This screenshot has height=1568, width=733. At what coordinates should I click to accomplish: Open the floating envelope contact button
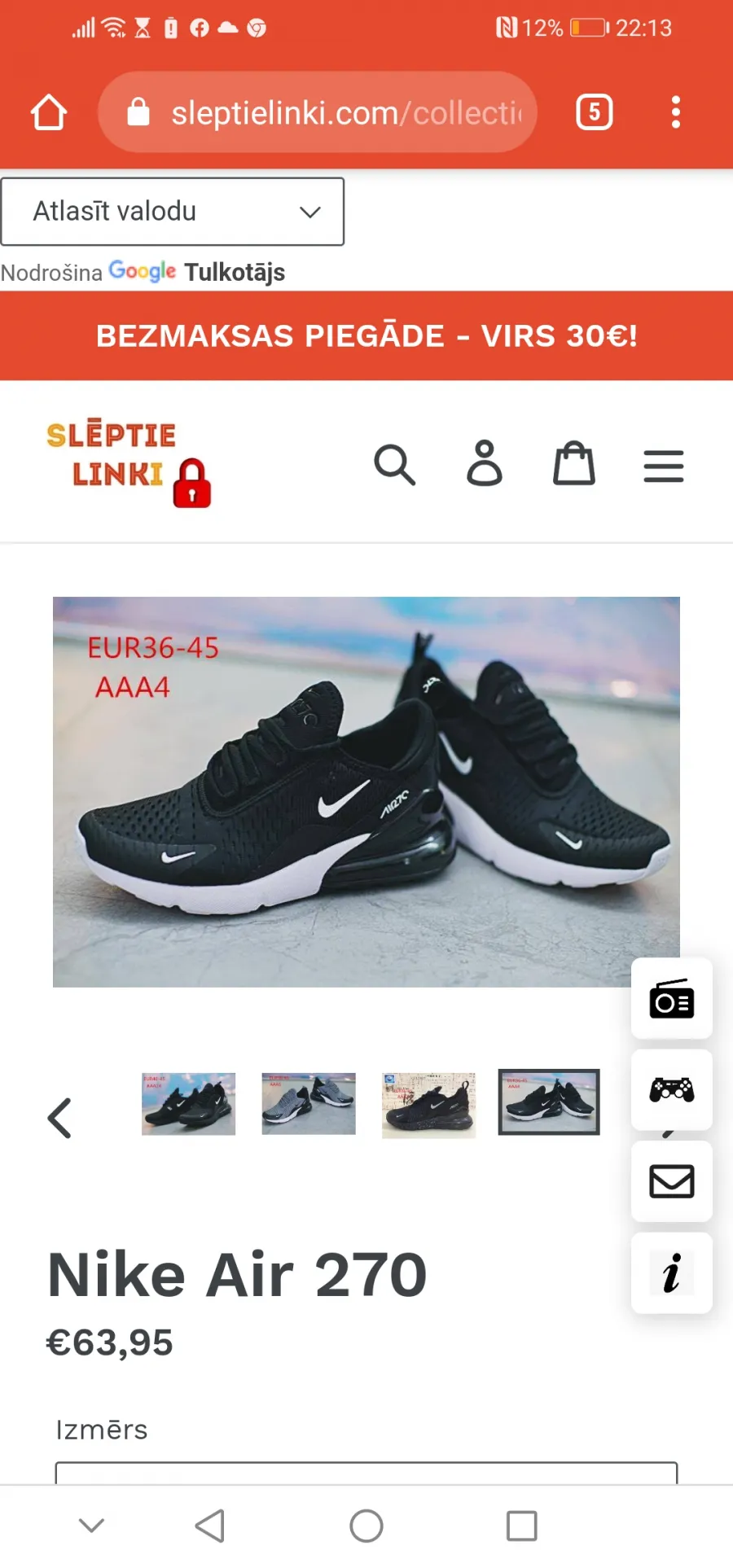672,1181
